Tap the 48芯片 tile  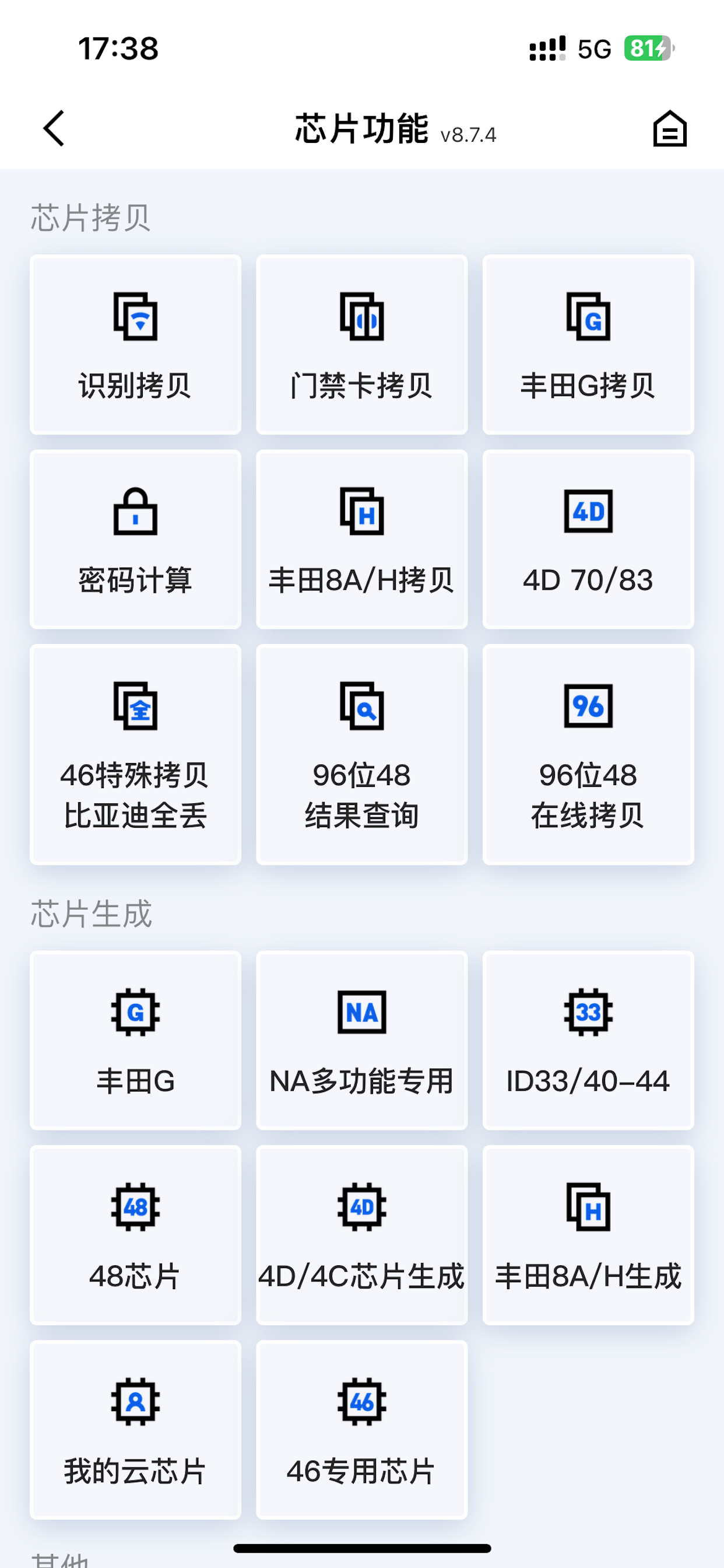[135, 1235]
